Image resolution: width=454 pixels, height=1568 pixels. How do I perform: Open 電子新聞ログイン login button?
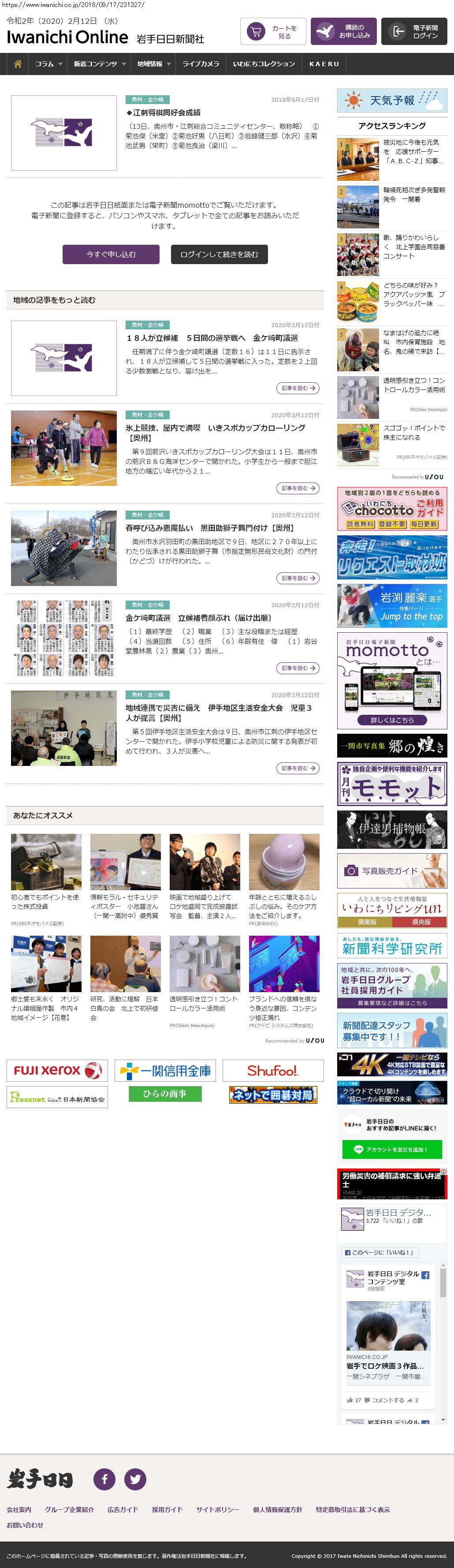coord(414,32)
